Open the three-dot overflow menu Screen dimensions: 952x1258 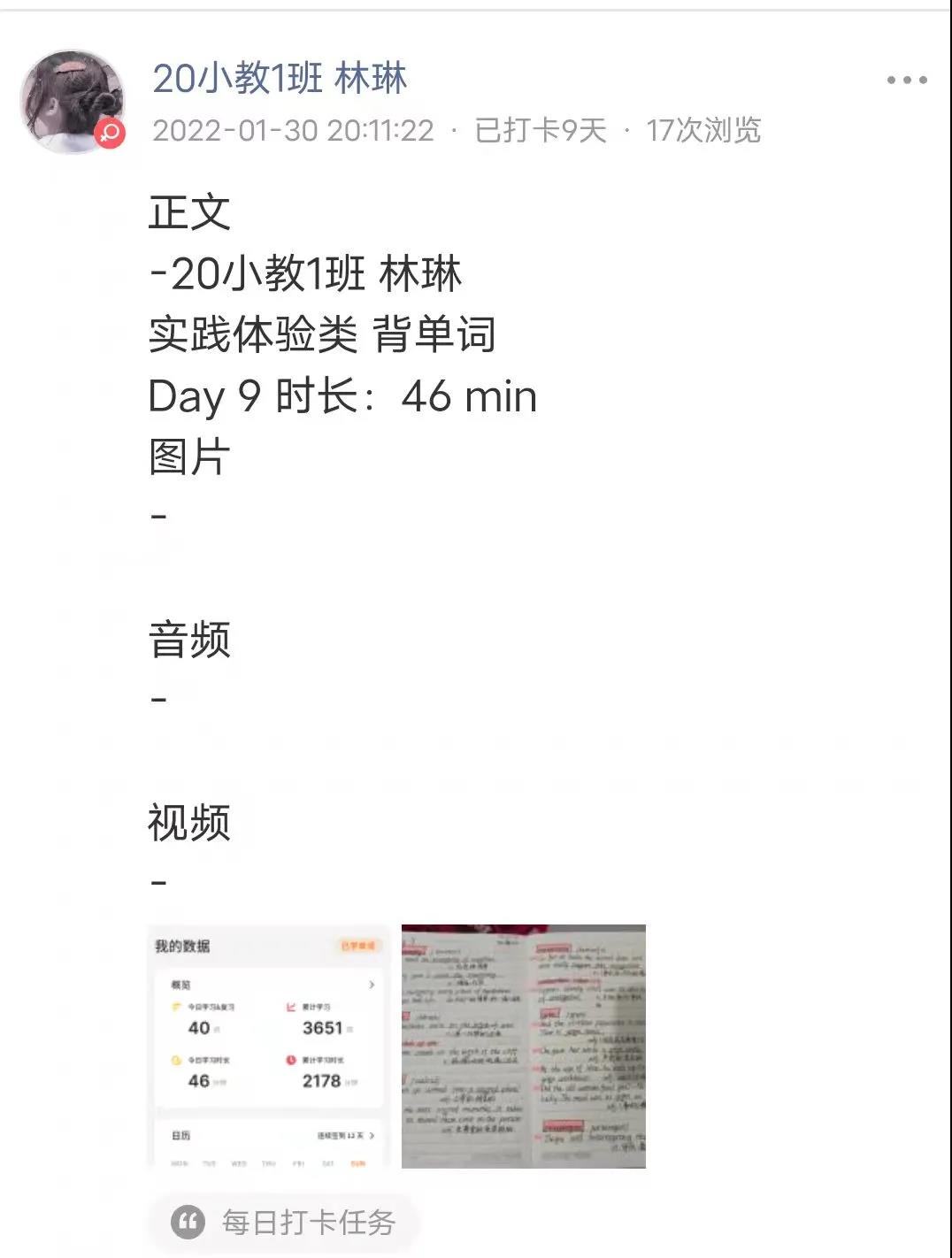click(906, 80)
